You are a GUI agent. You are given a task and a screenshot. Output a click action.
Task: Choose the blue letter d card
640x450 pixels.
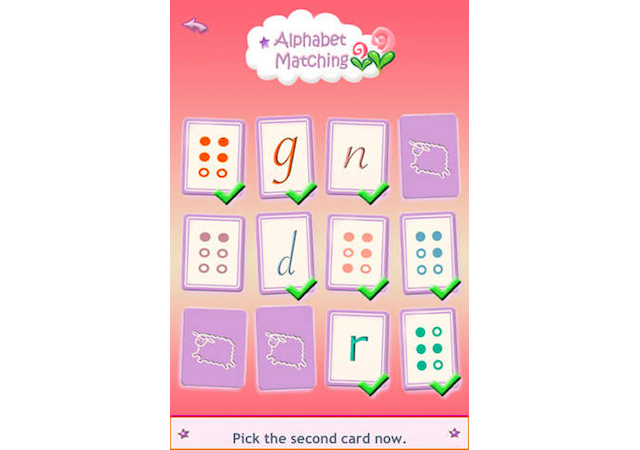(x=285, y=253)
